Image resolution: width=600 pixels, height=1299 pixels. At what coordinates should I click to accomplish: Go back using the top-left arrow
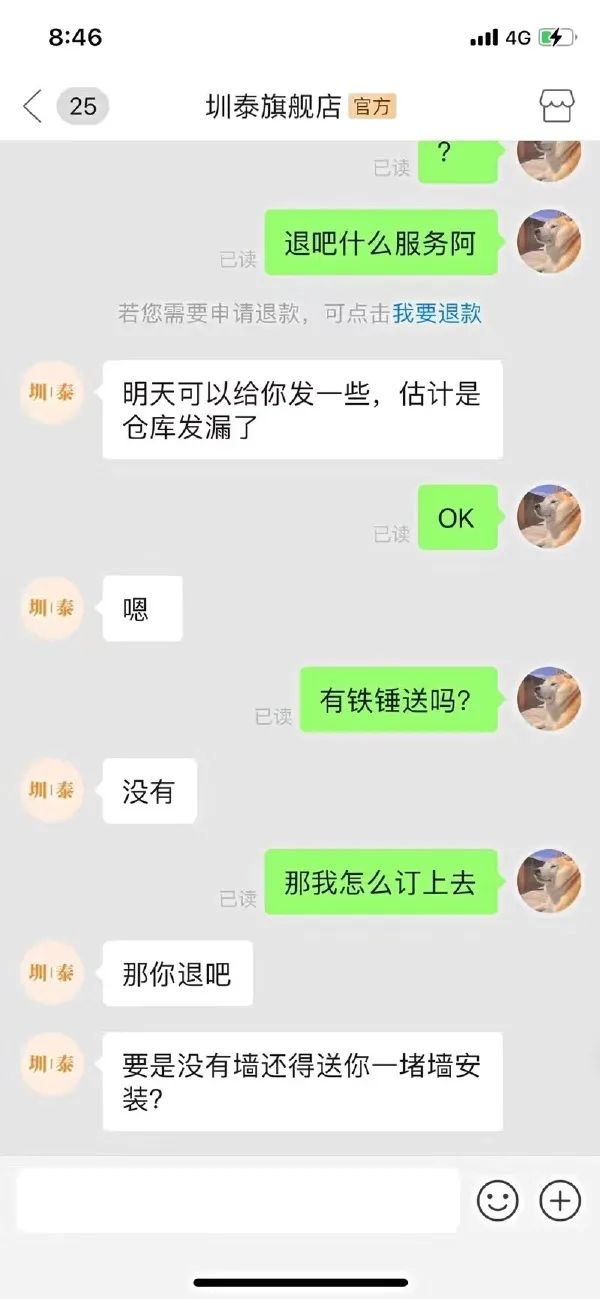tap(32, 106)
